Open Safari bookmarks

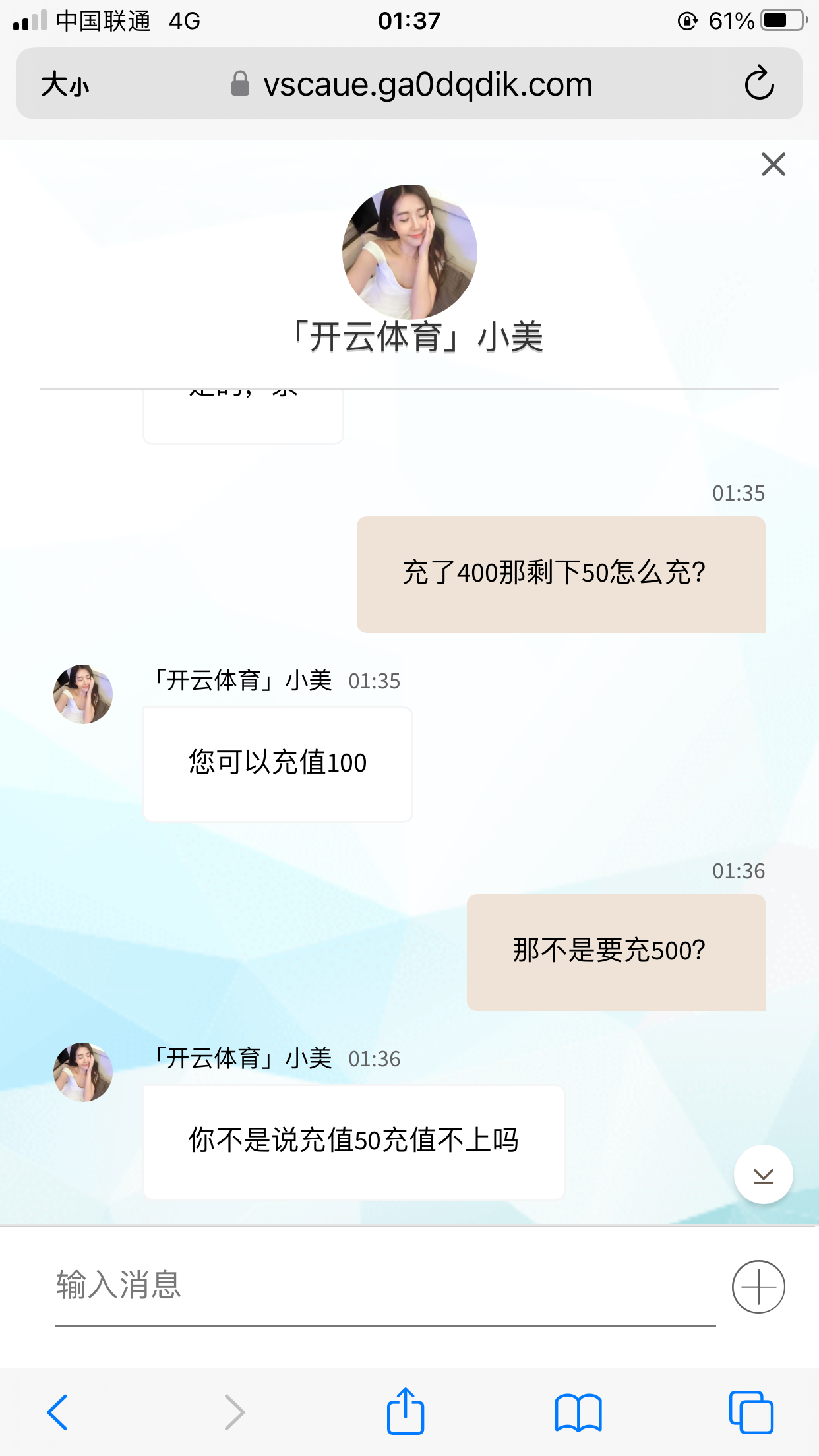pos(578,1412)
